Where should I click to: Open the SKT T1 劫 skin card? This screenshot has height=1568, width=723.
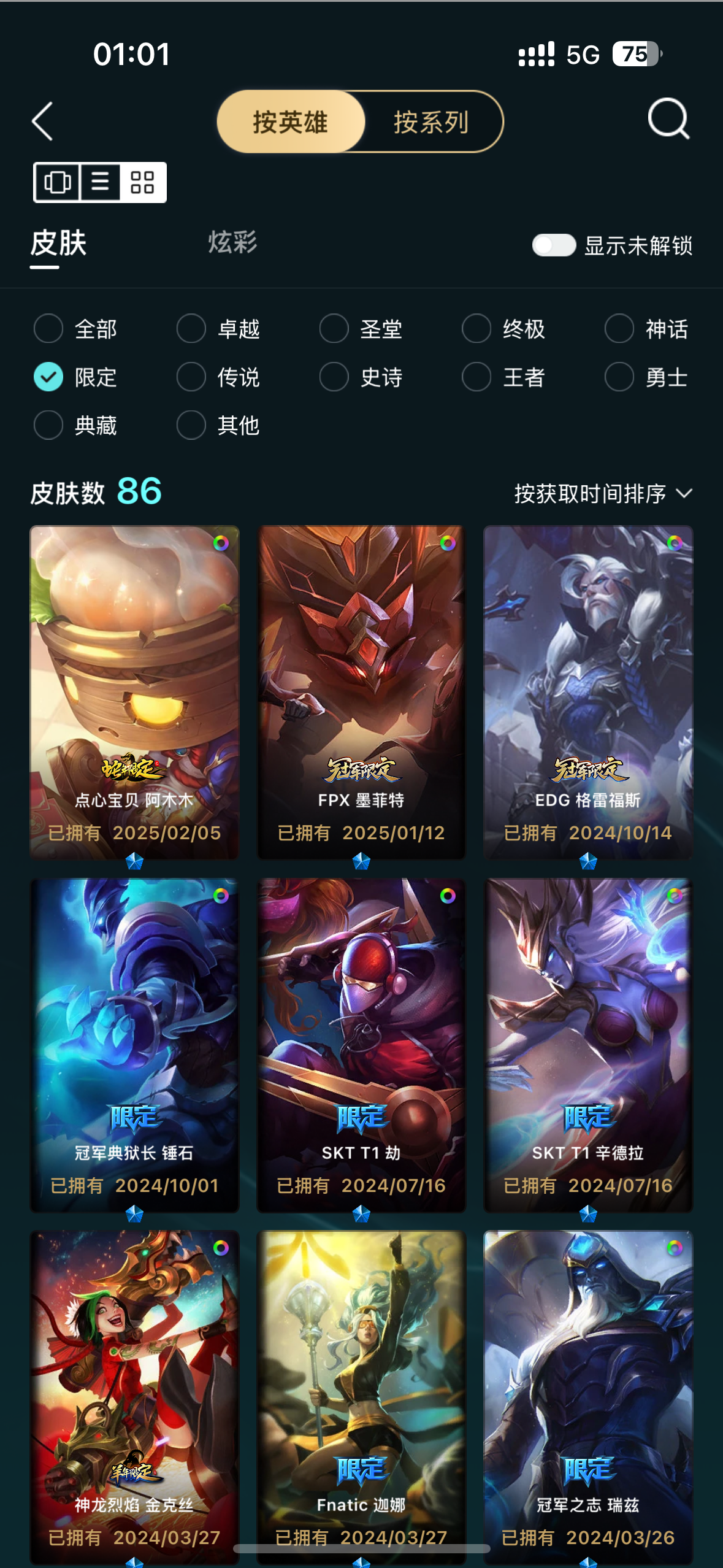pos(361,1045)
